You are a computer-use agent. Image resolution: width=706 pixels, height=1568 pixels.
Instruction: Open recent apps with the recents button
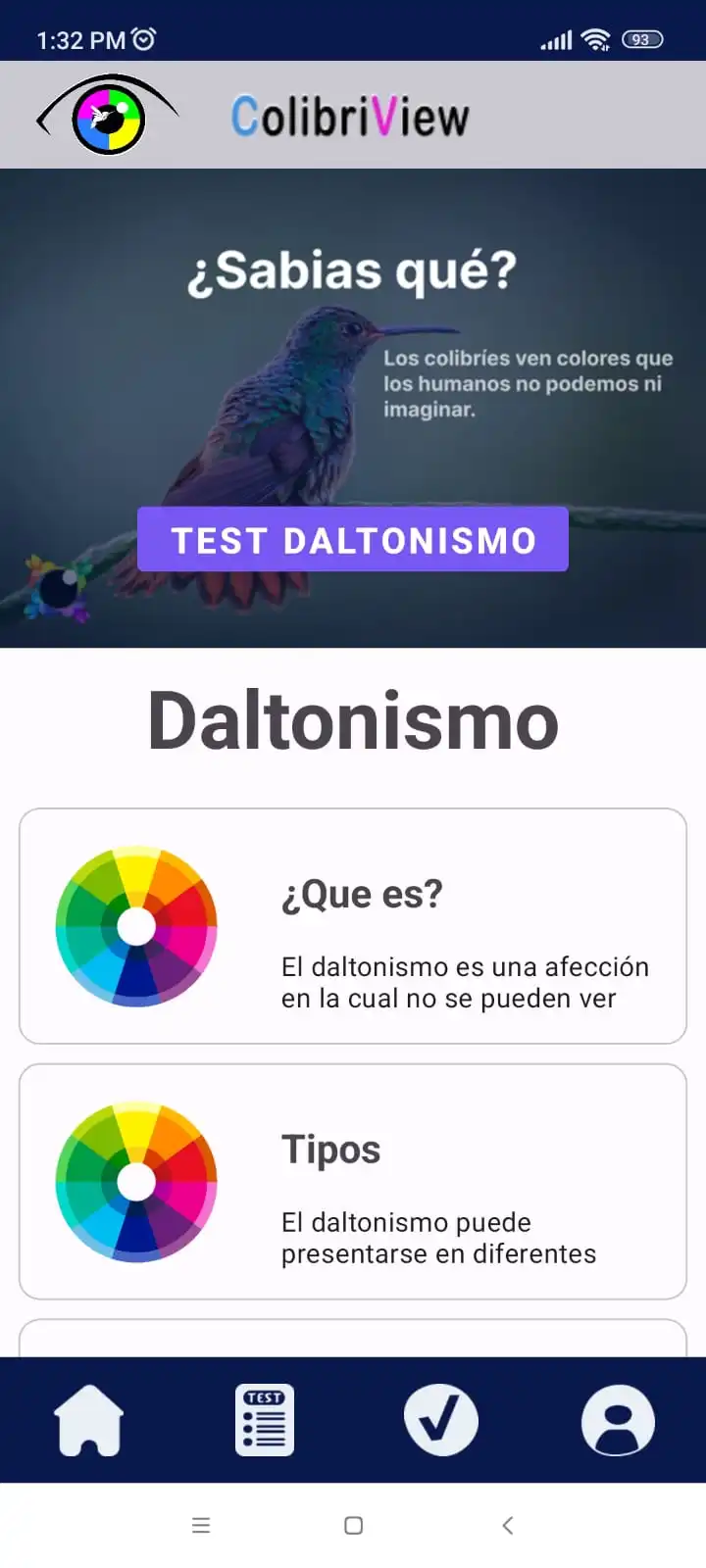[201, 1525]
